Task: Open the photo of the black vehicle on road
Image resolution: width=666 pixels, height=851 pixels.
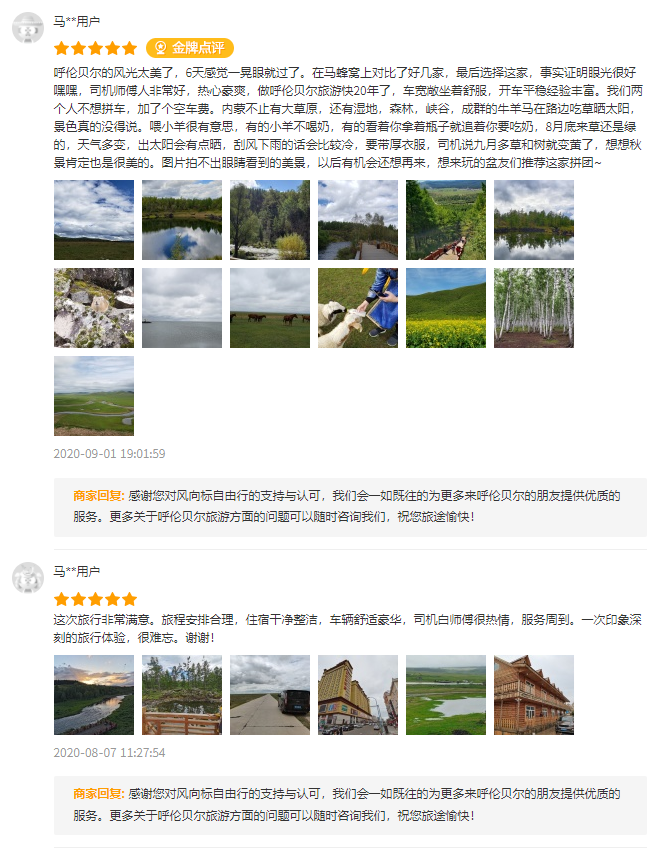Action: pyautogui.click(x=269, y=695)
